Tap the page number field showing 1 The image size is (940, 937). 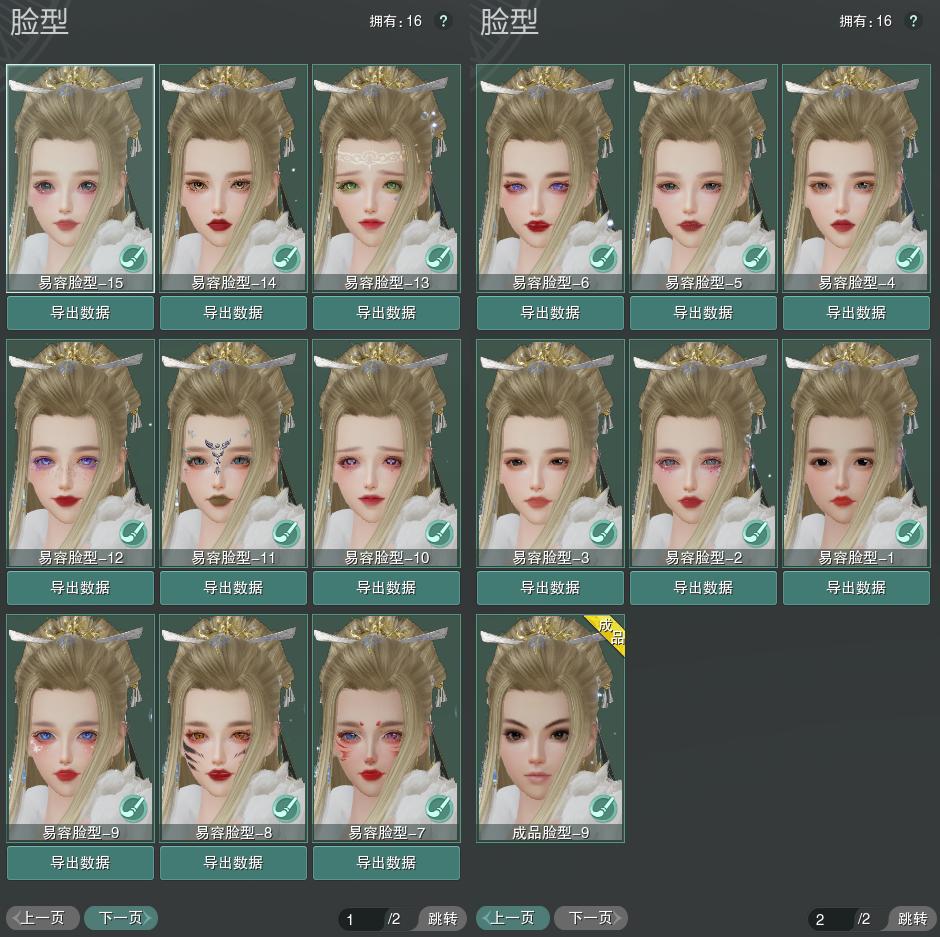[360, 919]
